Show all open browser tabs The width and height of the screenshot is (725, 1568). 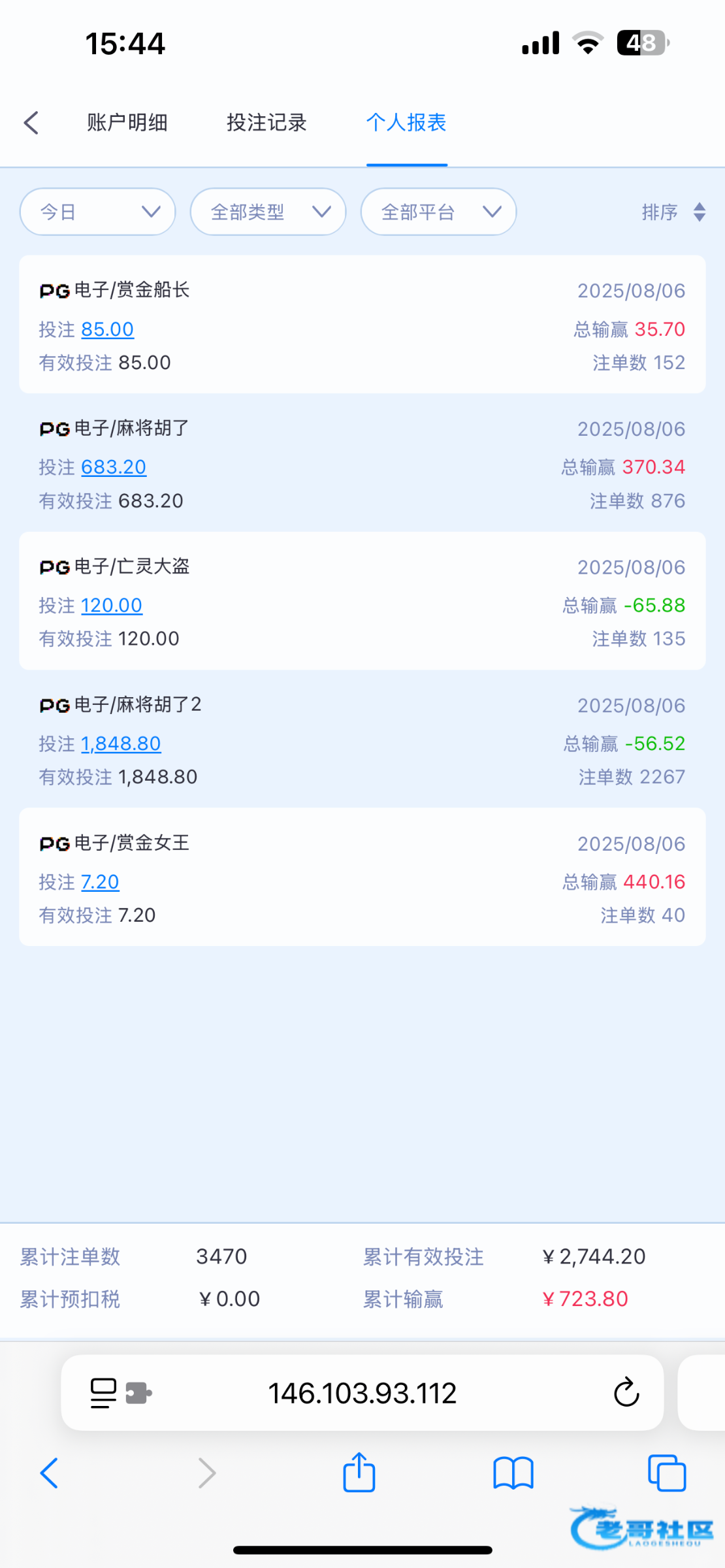coord(667,1473)
